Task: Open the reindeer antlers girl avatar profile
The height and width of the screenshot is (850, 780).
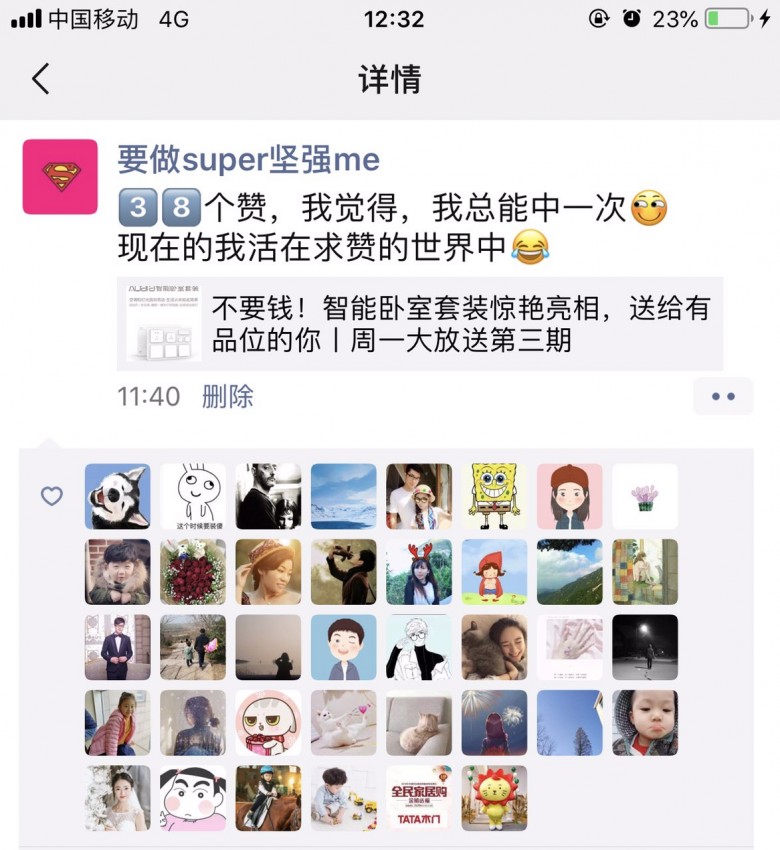Action: [419, 572]
